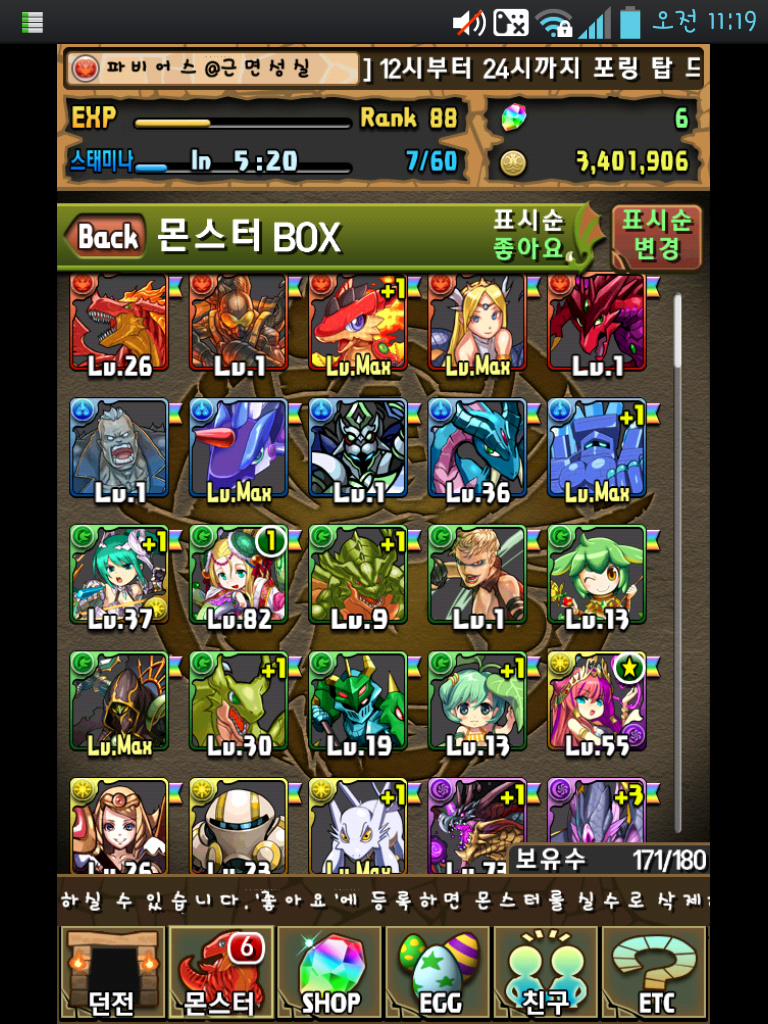Screen dimensions: 768x1024
Task: Open the 던전 dungeon tab
Action: 110,971
